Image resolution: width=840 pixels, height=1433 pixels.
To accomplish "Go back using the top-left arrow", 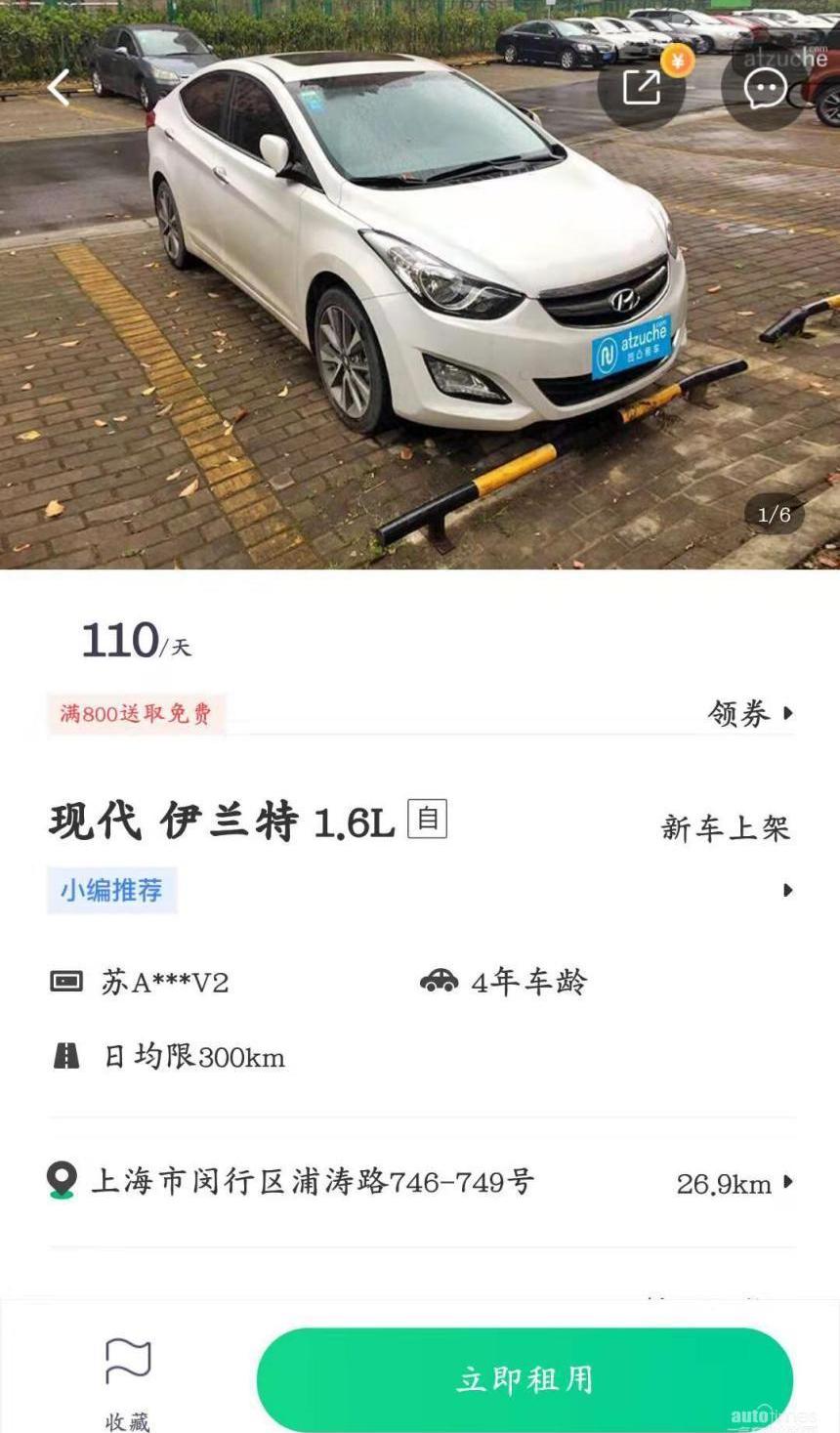I will click(59, 88).
